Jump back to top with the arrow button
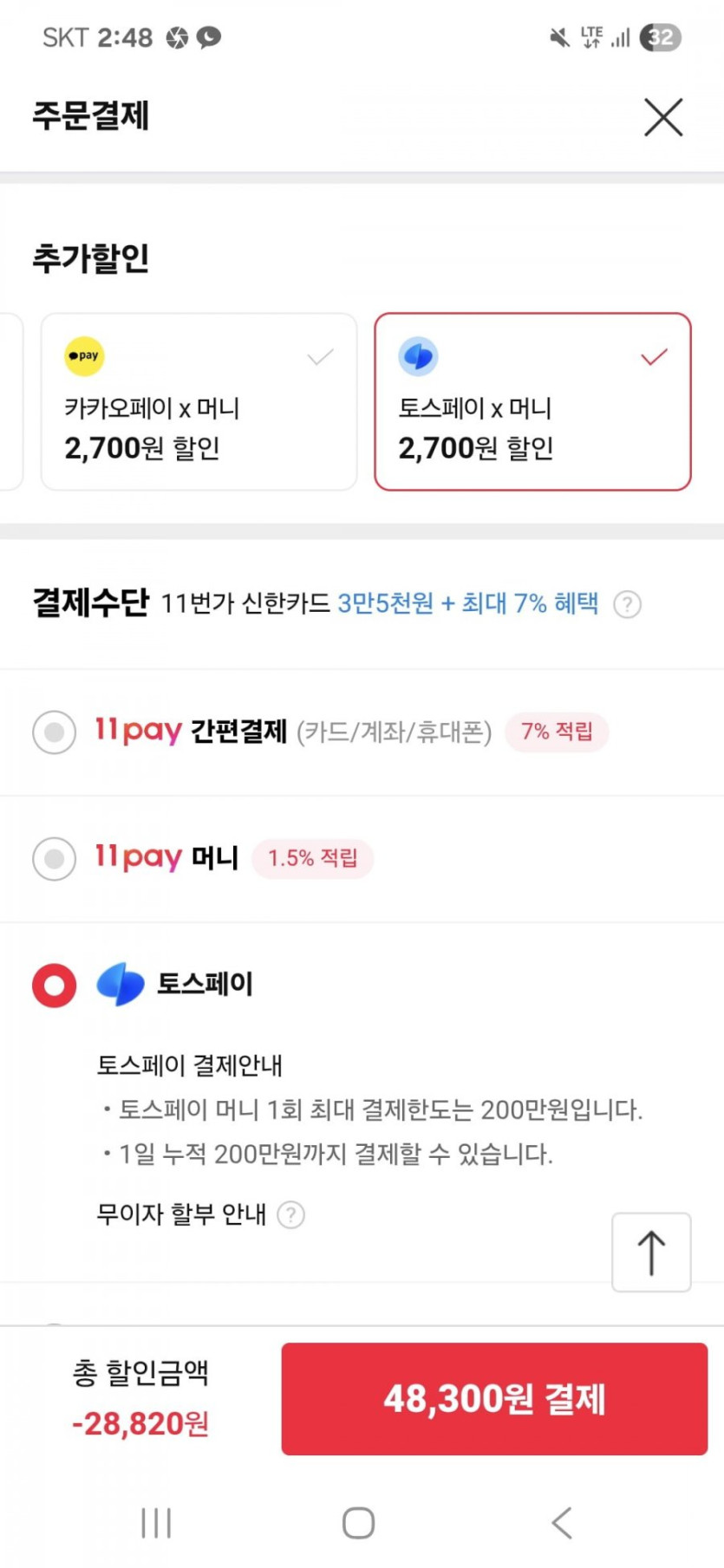The height and width of the screenshot is (1568, 724). click(651, 1252)
